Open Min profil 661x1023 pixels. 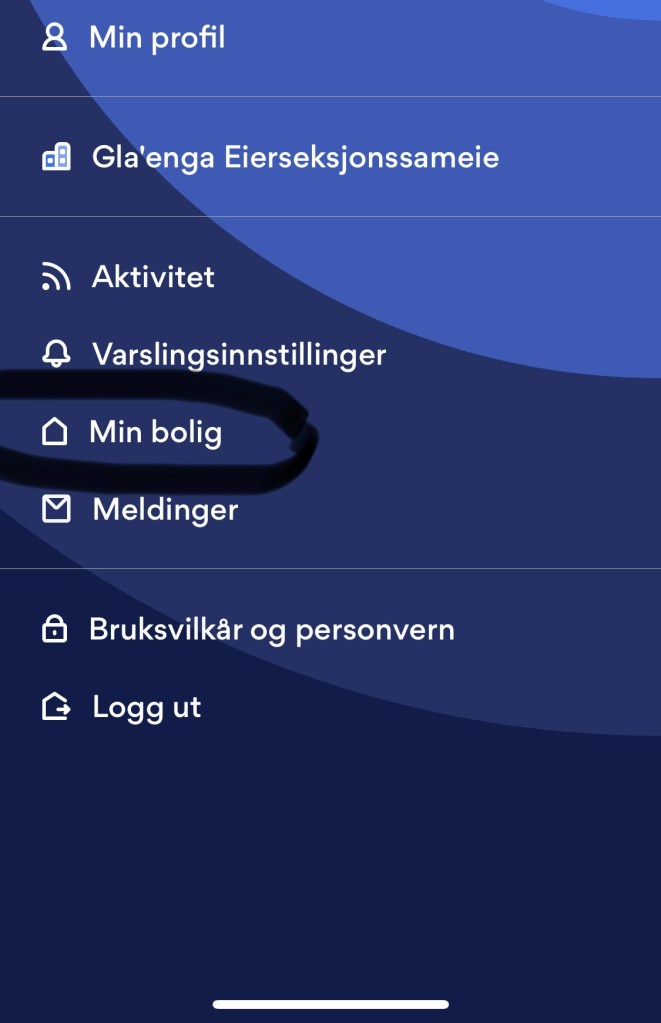click(x=156, y=38)
